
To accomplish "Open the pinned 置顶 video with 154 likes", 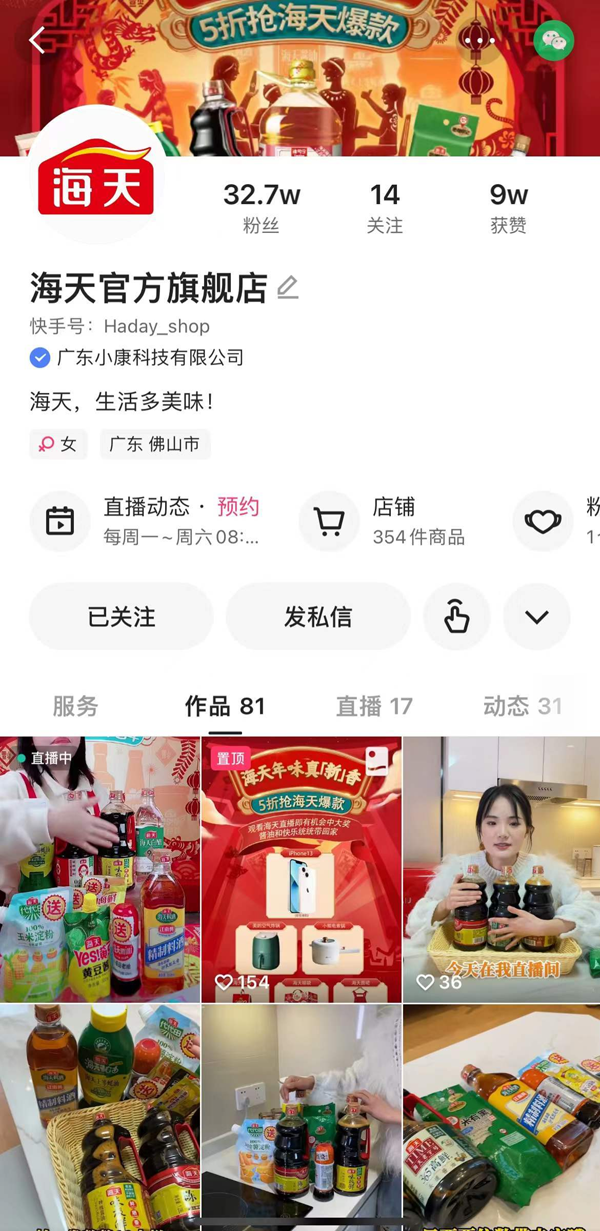I will tap(301, 870).
